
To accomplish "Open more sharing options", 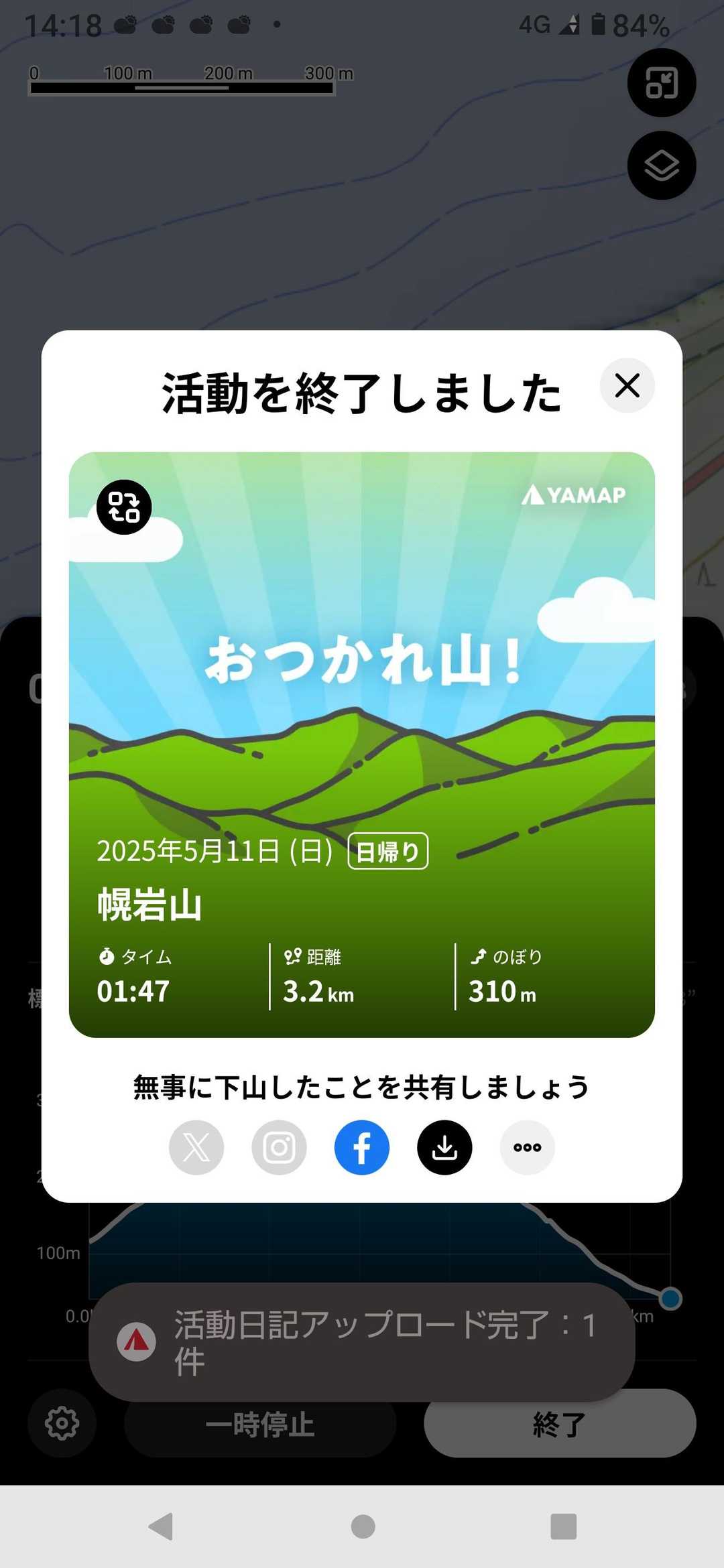I will (x=528, y=1148).
